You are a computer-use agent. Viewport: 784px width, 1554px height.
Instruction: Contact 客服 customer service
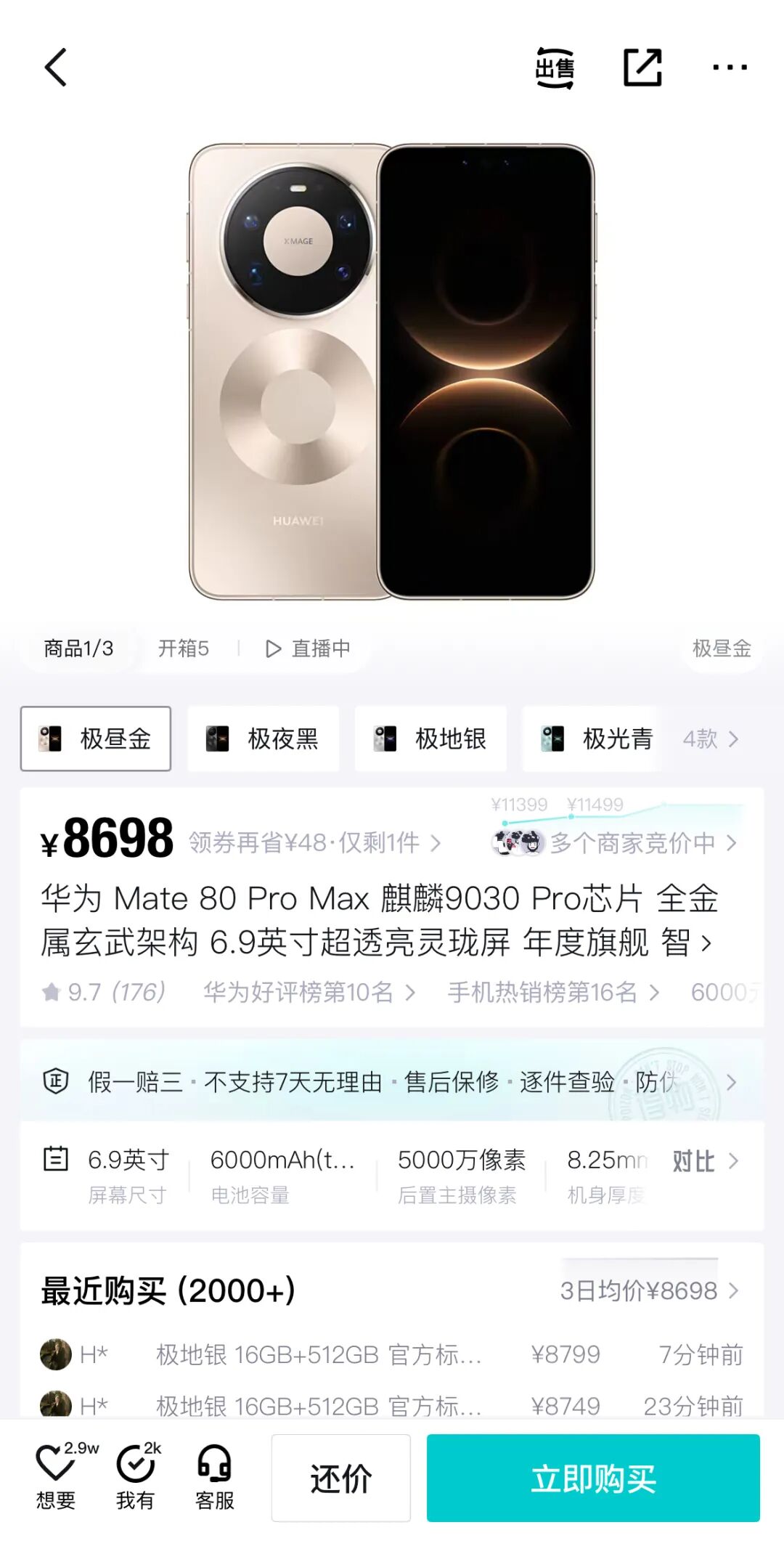point(215,1477)
